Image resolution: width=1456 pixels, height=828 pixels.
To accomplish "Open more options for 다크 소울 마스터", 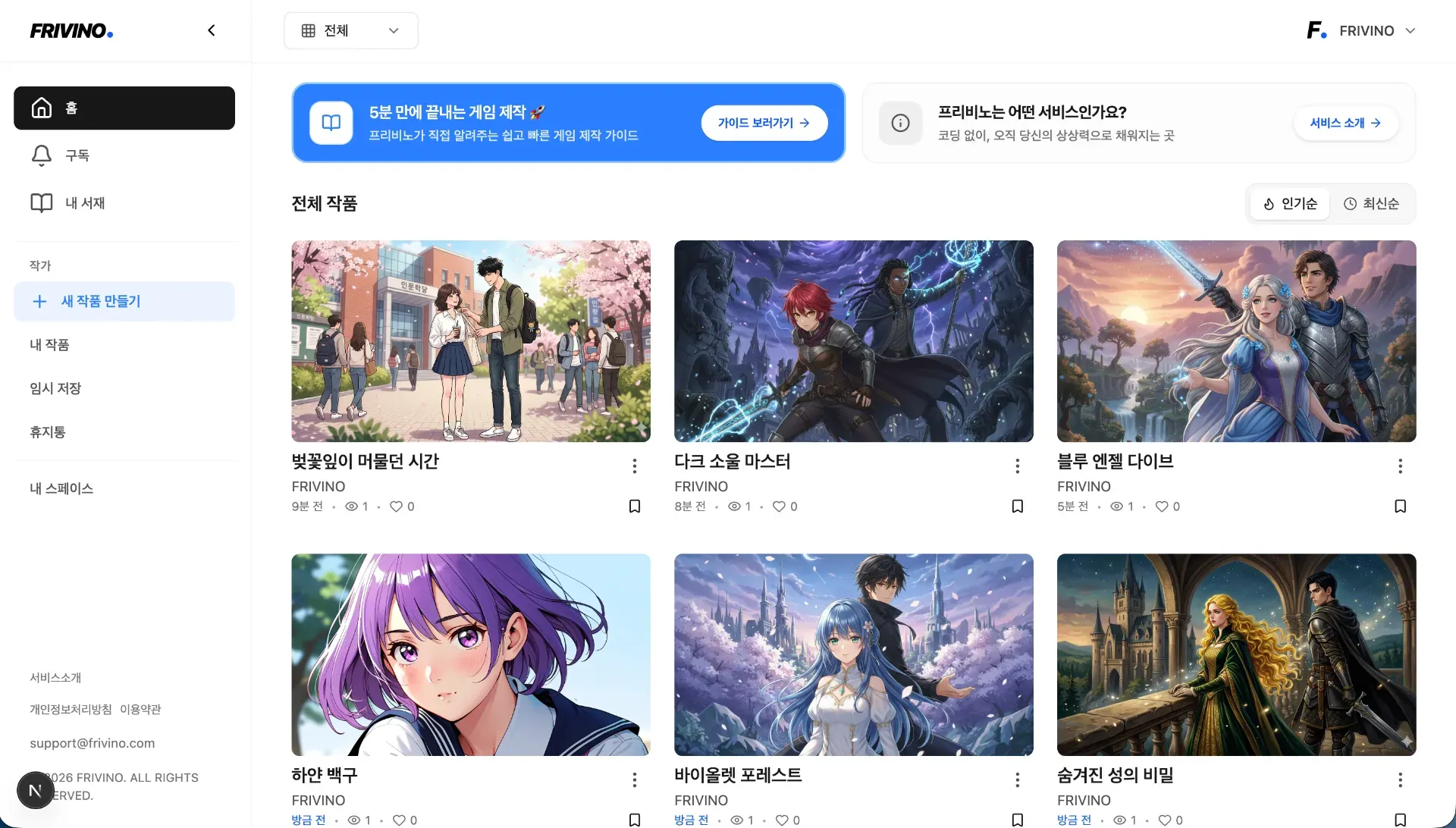I will tap(1017, 466).
